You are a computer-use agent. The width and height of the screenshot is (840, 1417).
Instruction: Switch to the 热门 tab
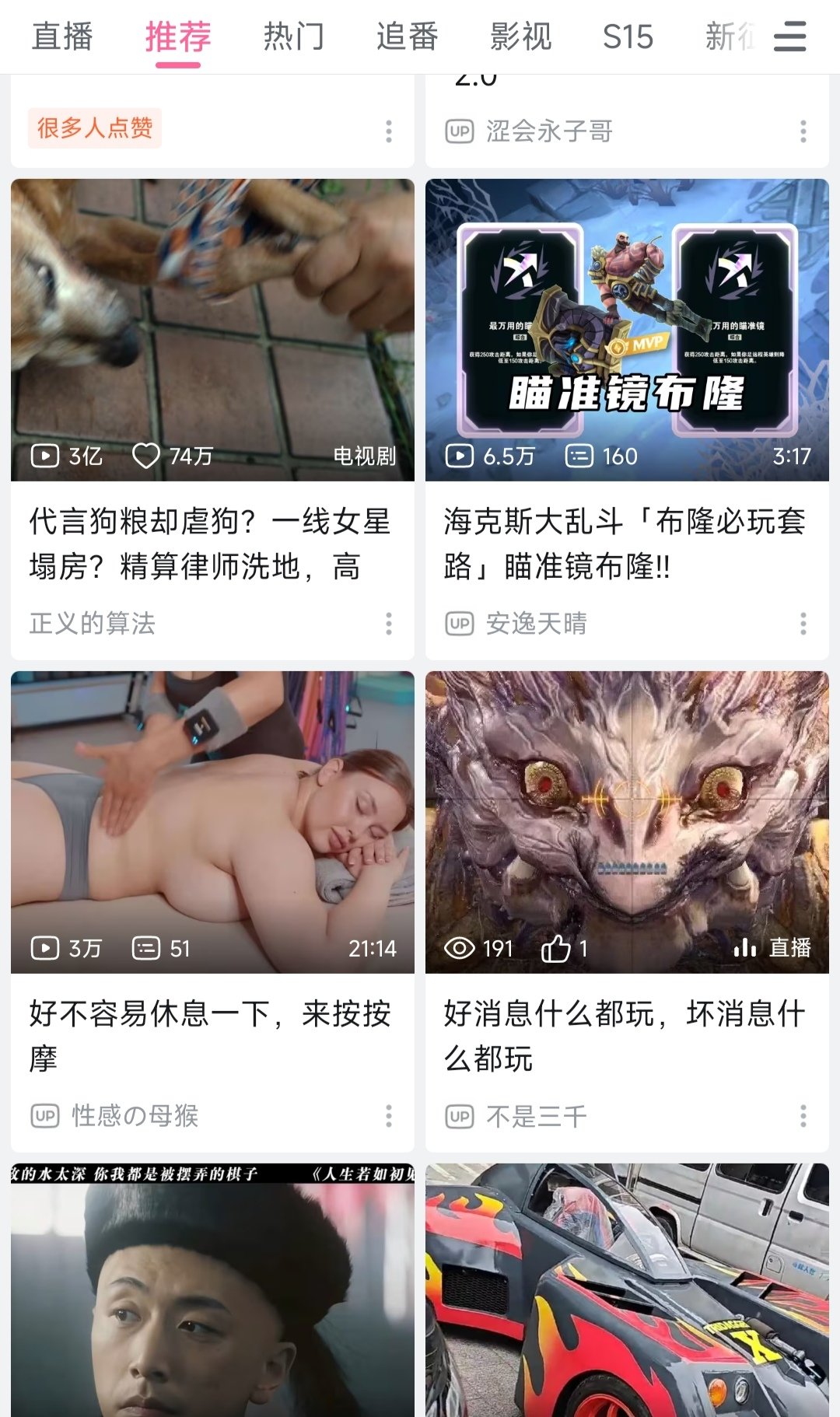pyautogui.click(x=292, y=36)
